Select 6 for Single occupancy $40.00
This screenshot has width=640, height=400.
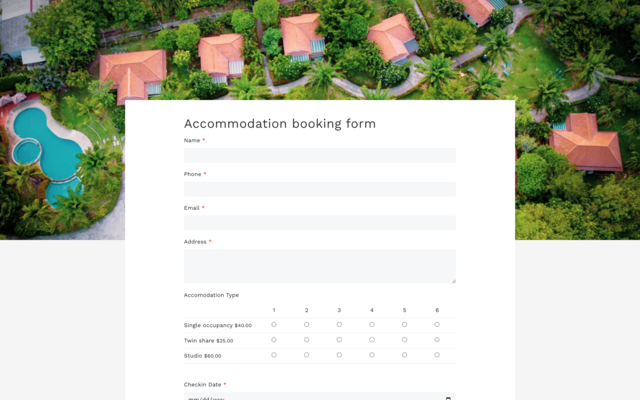[437, 324]
